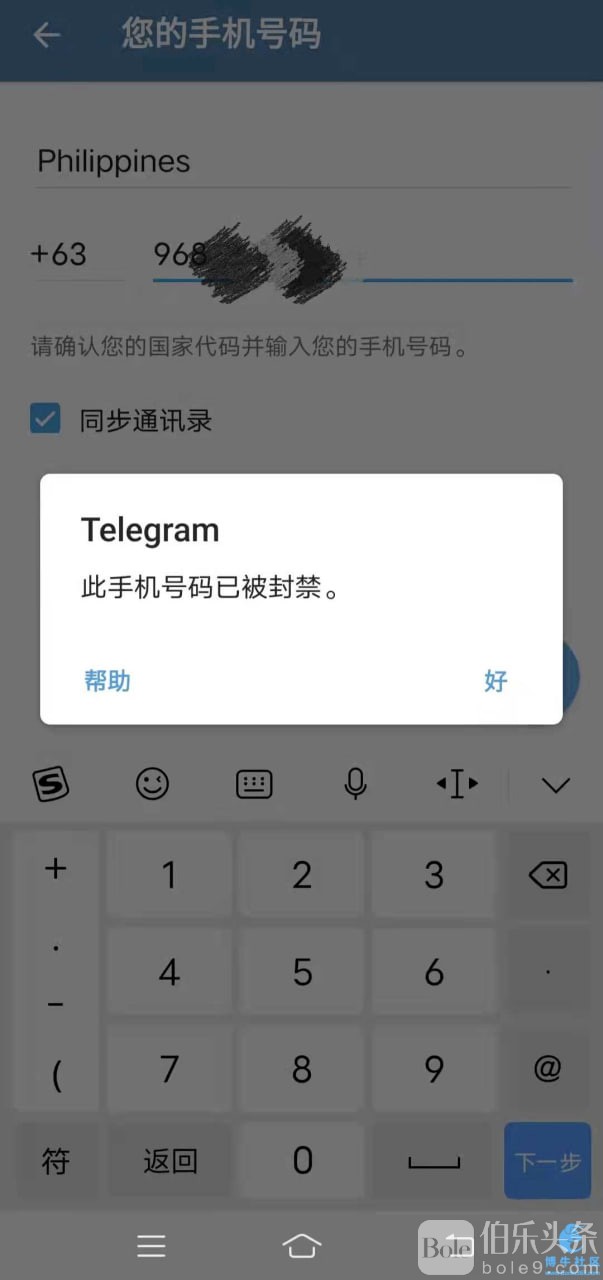Collapse the keyboard with the down chevron

(x=555, y=785)
